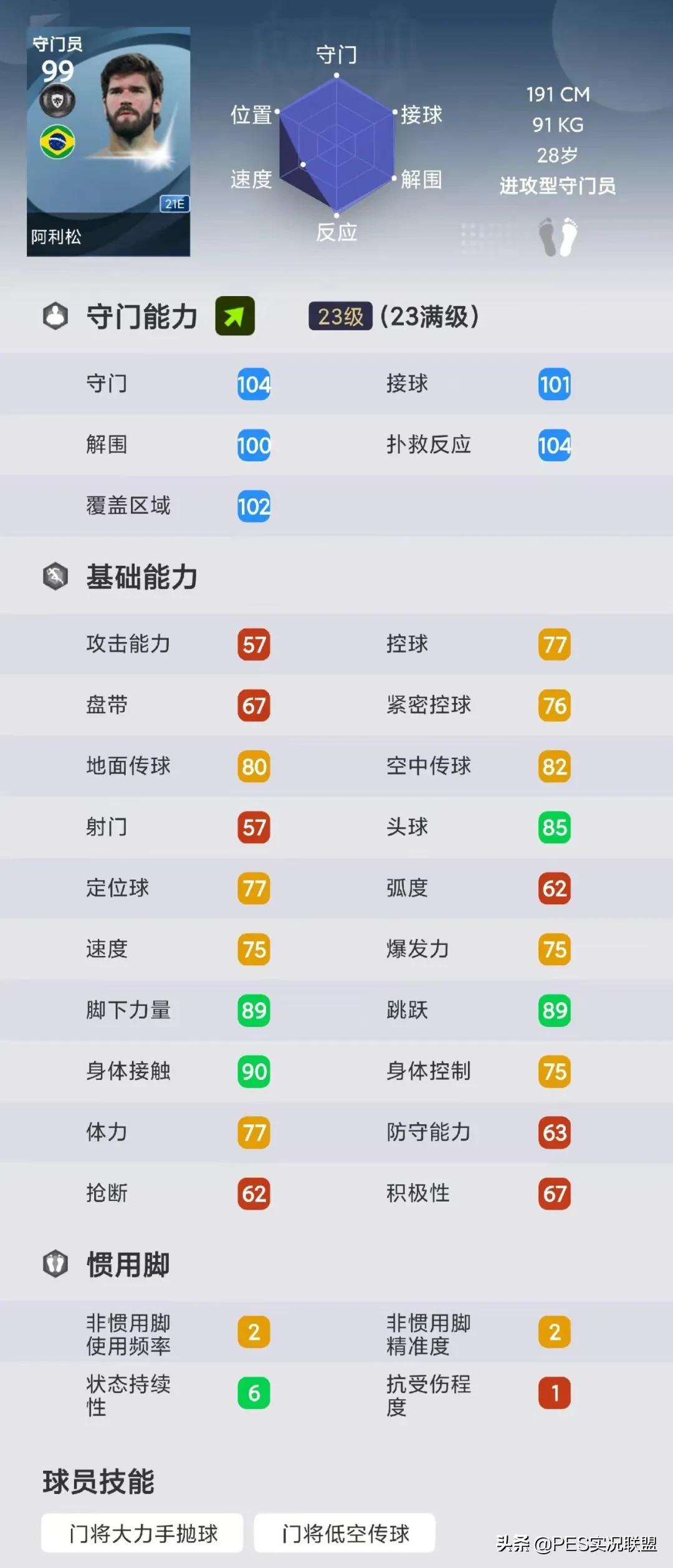Open details for 攻击能力 rating 57
The image size is (673, 1568).
coord(254,644)
